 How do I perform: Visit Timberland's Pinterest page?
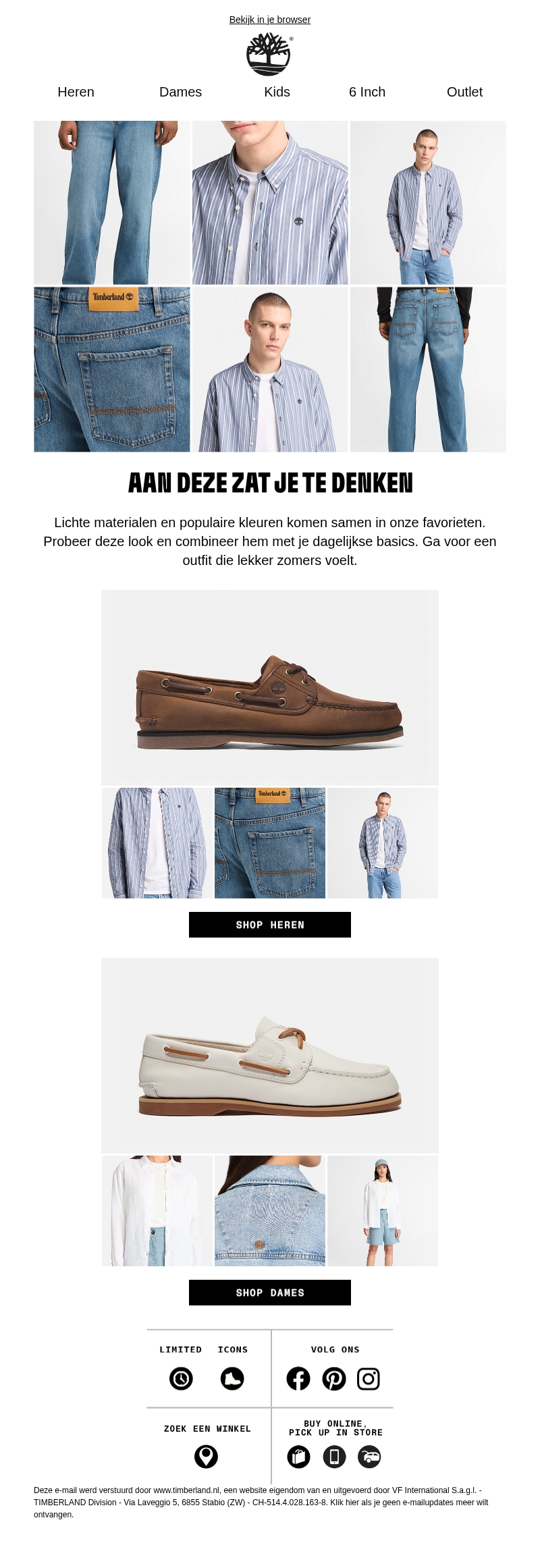[333, 1378]
